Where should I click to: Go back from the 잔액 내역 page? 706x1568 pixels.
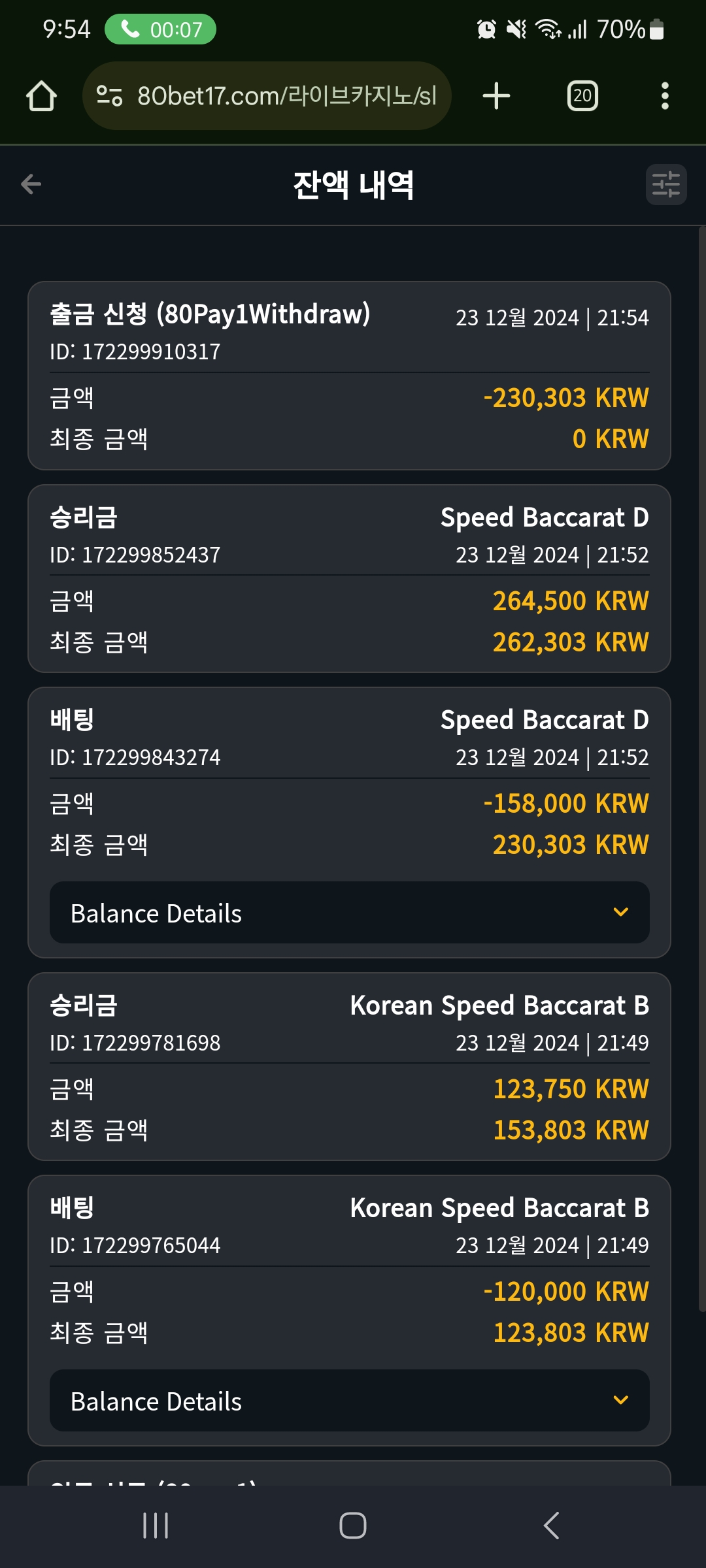tap(31, 184)
